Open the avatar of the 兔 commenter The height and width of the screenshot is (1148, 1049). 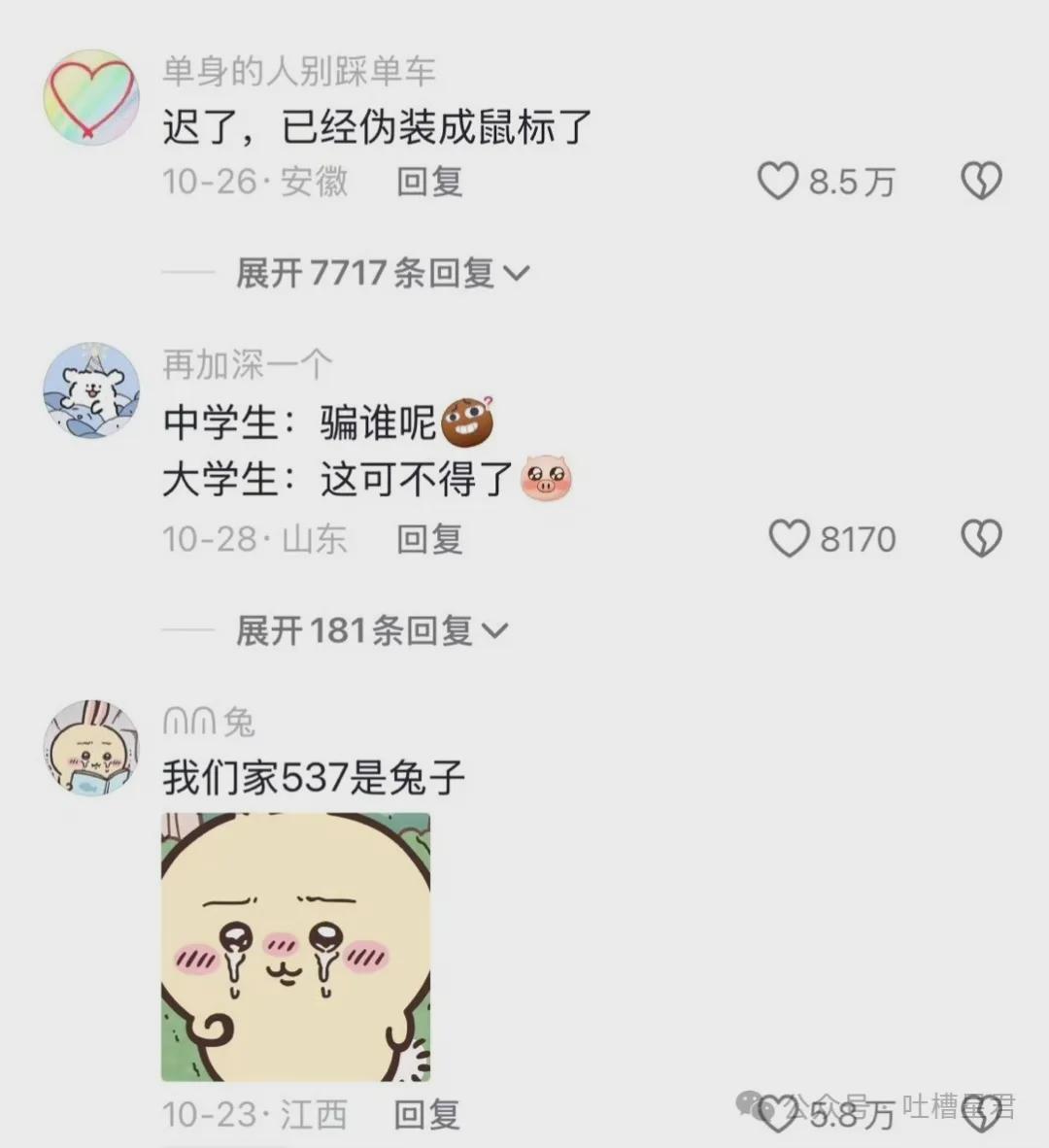click(x=91, y=747)
